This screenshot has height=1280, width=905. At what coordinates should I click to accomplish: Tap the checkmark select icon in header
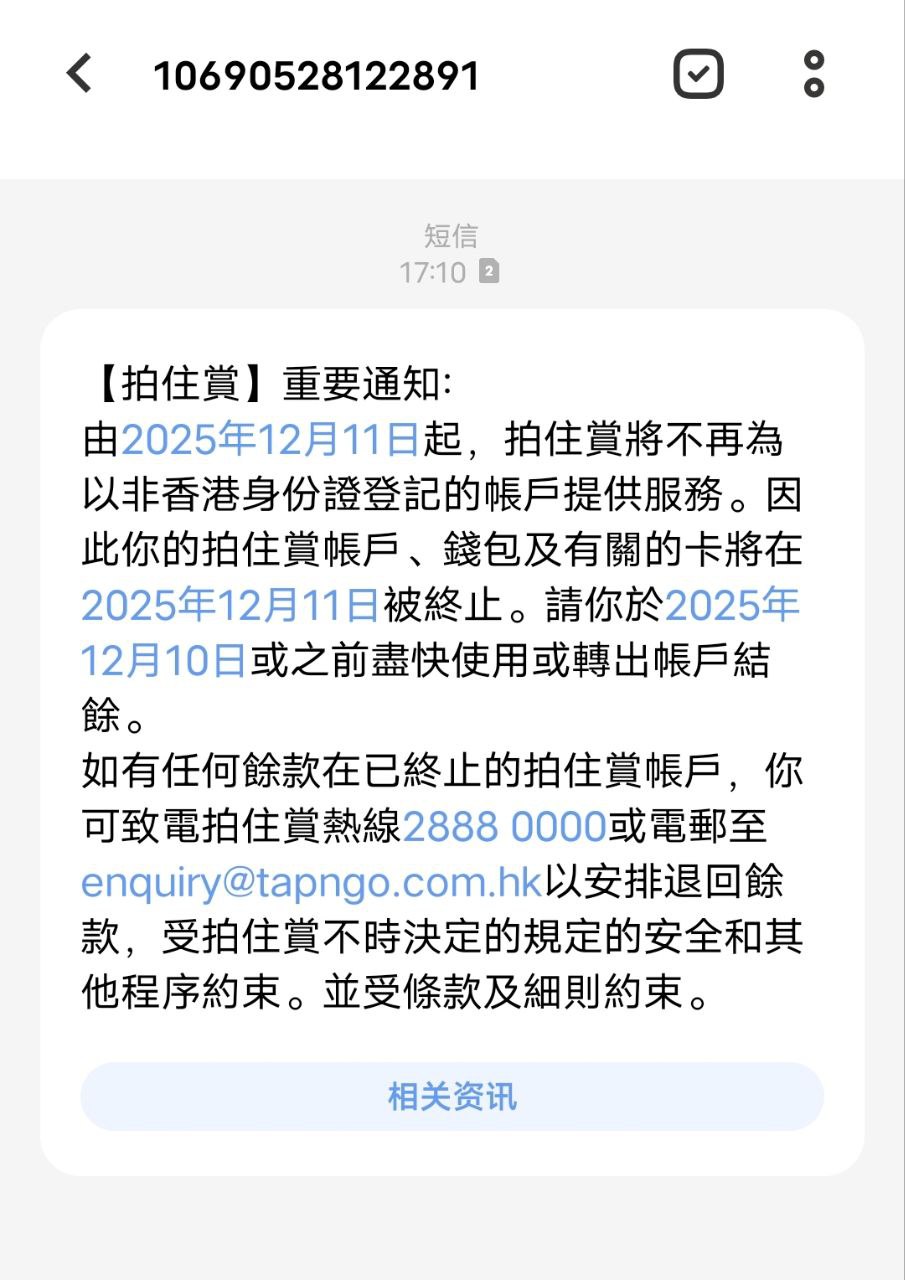[x=697, y=74]
